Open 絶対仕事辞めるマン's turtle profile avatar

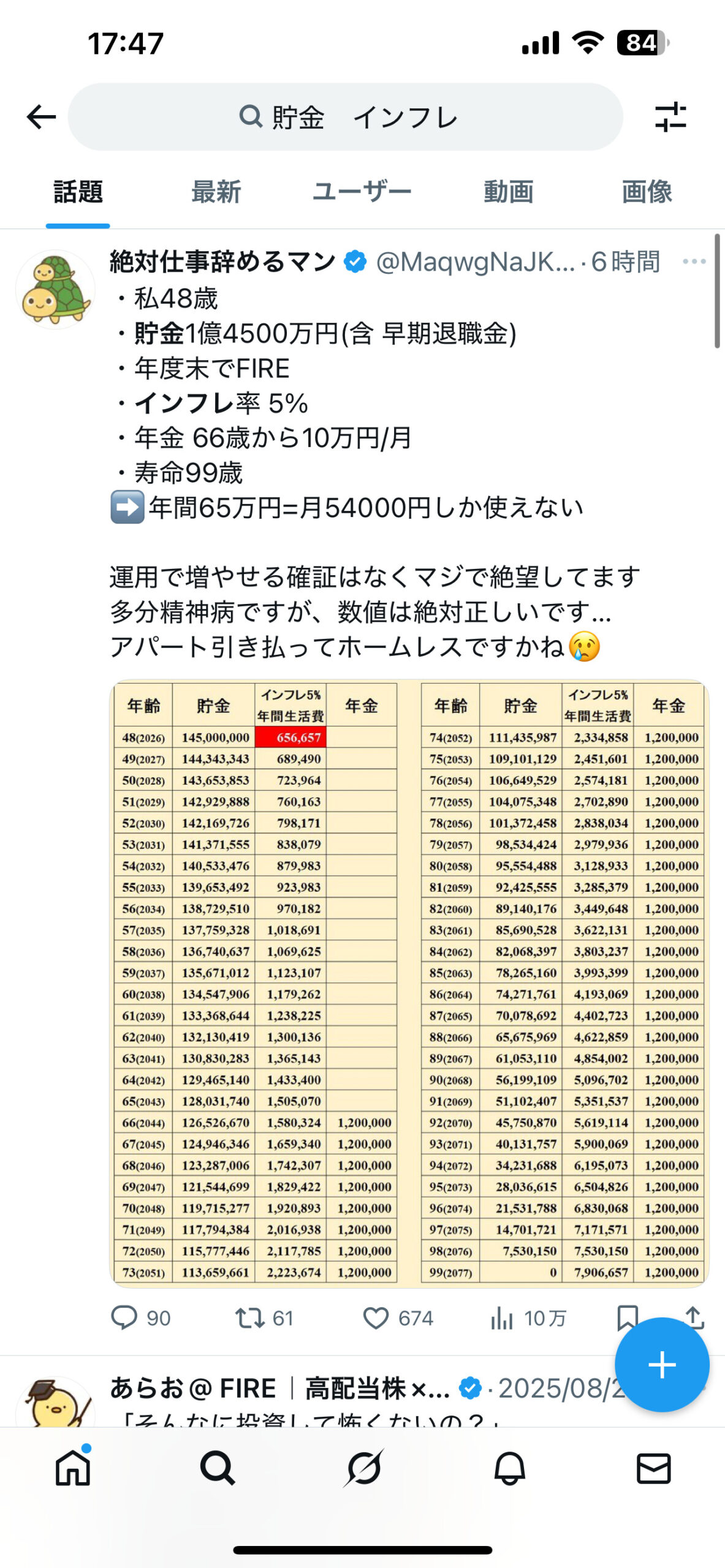click(x=55, y=289)
